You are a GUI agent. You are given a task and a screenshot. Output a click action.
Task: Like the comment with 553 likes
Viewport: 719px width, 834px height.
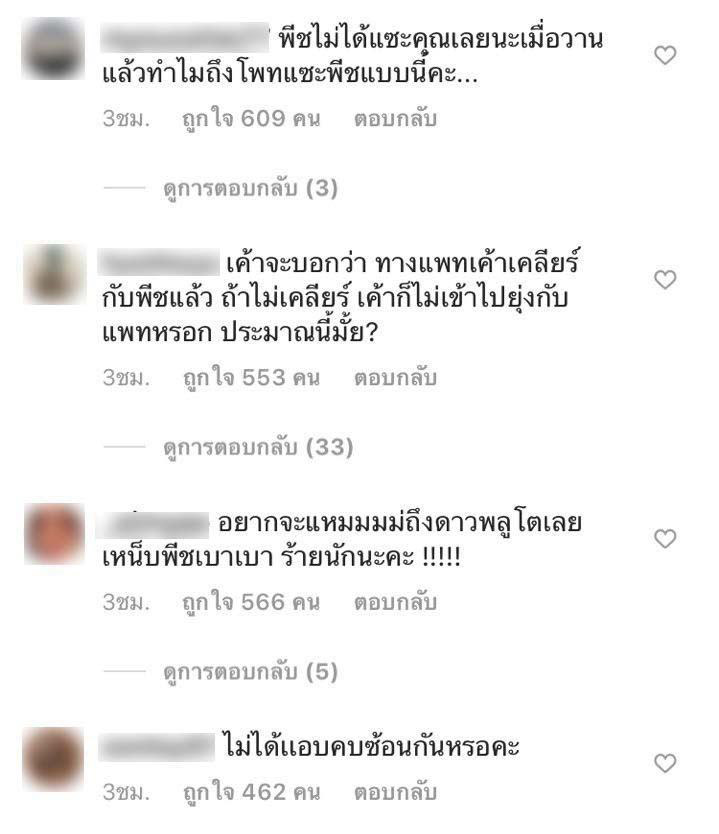pos(665,280)
